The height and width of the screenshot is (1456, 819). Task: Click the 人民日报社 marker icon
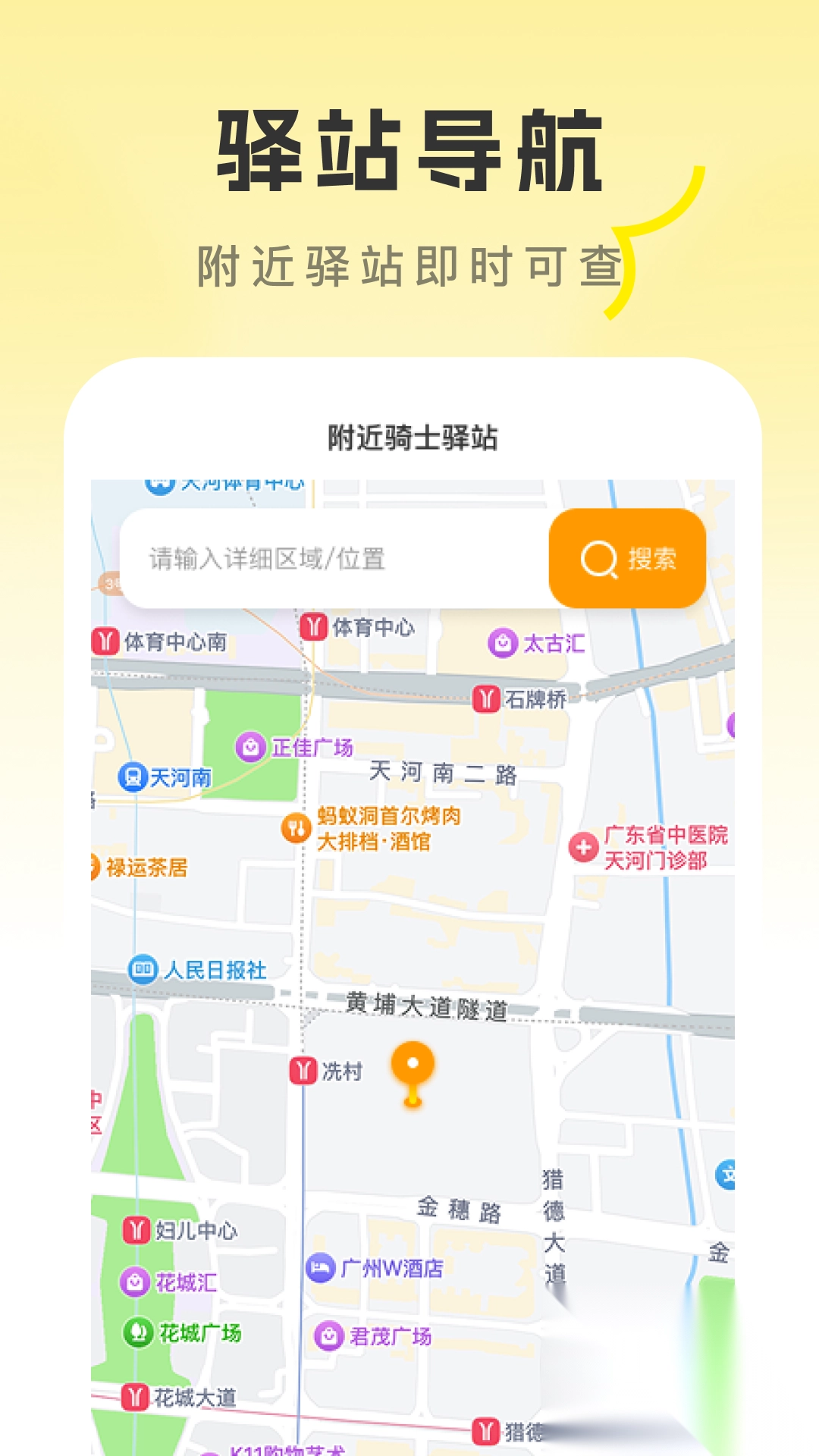(143, 967)
